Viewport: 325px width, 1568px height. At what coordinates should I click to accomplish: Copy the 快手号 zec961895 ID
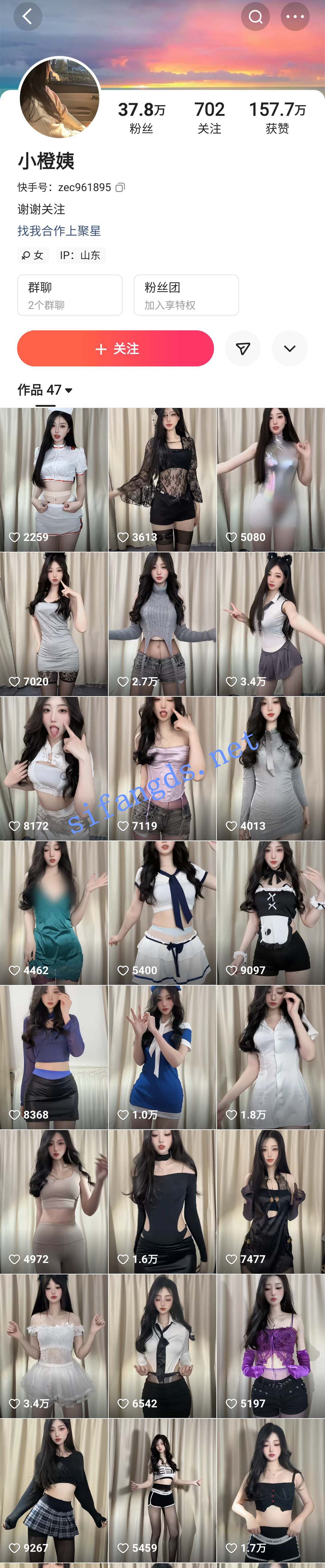[x=120, y=187]
